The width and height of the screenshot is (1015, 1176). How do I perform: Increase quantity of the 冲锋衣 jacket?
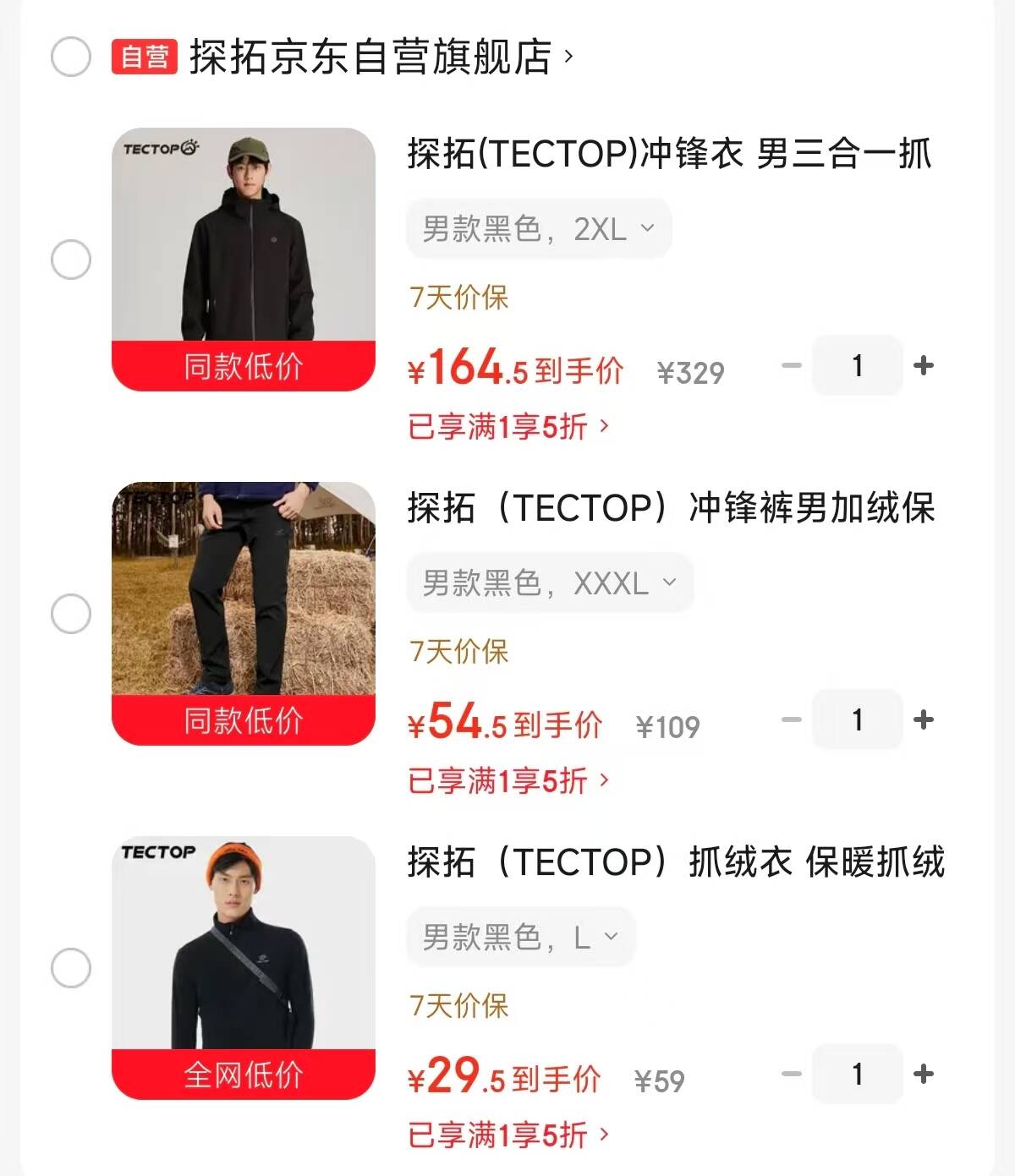(924, 365)
